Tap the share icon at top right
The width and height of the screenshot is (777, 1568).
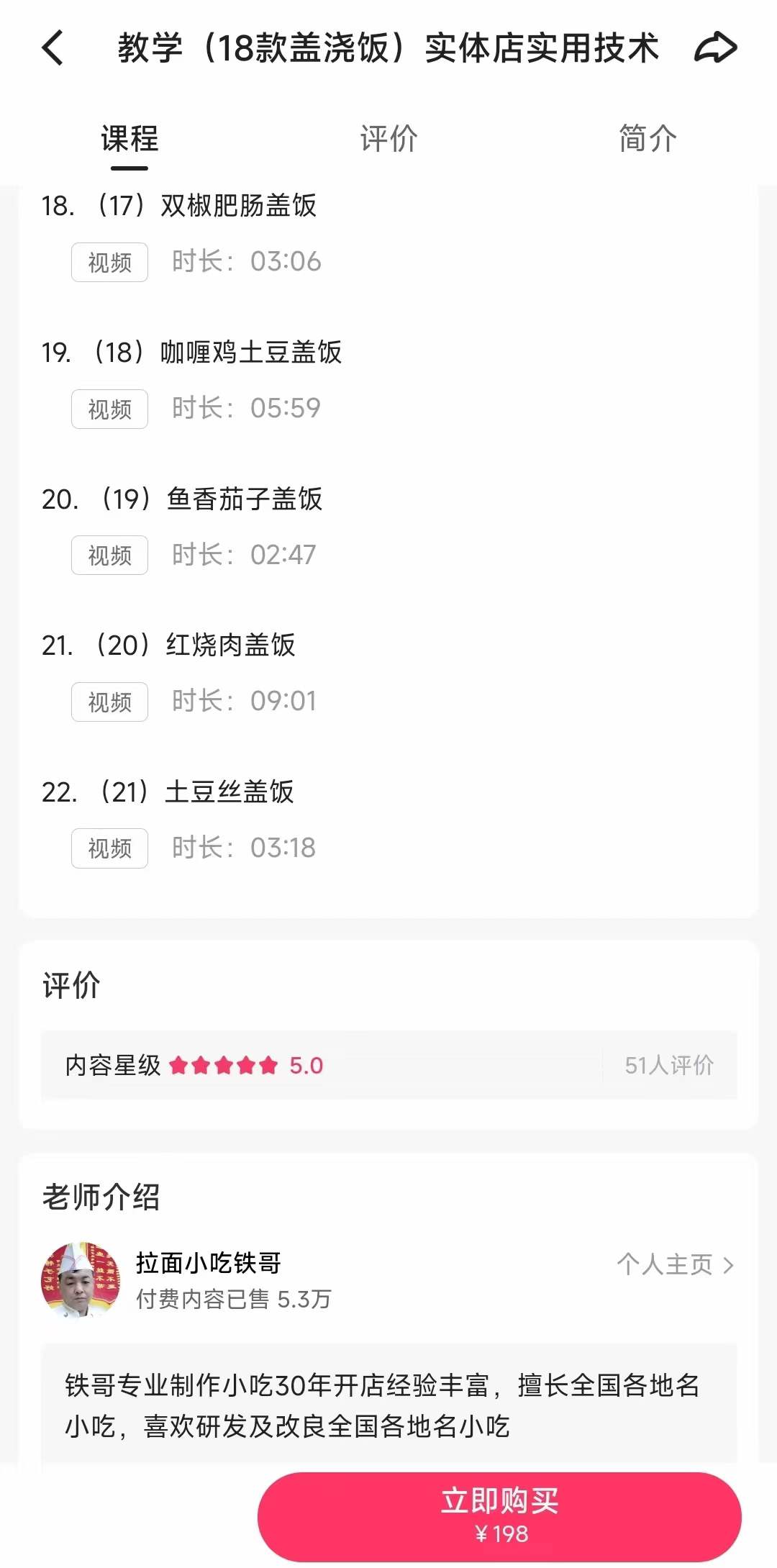[717, 47]
